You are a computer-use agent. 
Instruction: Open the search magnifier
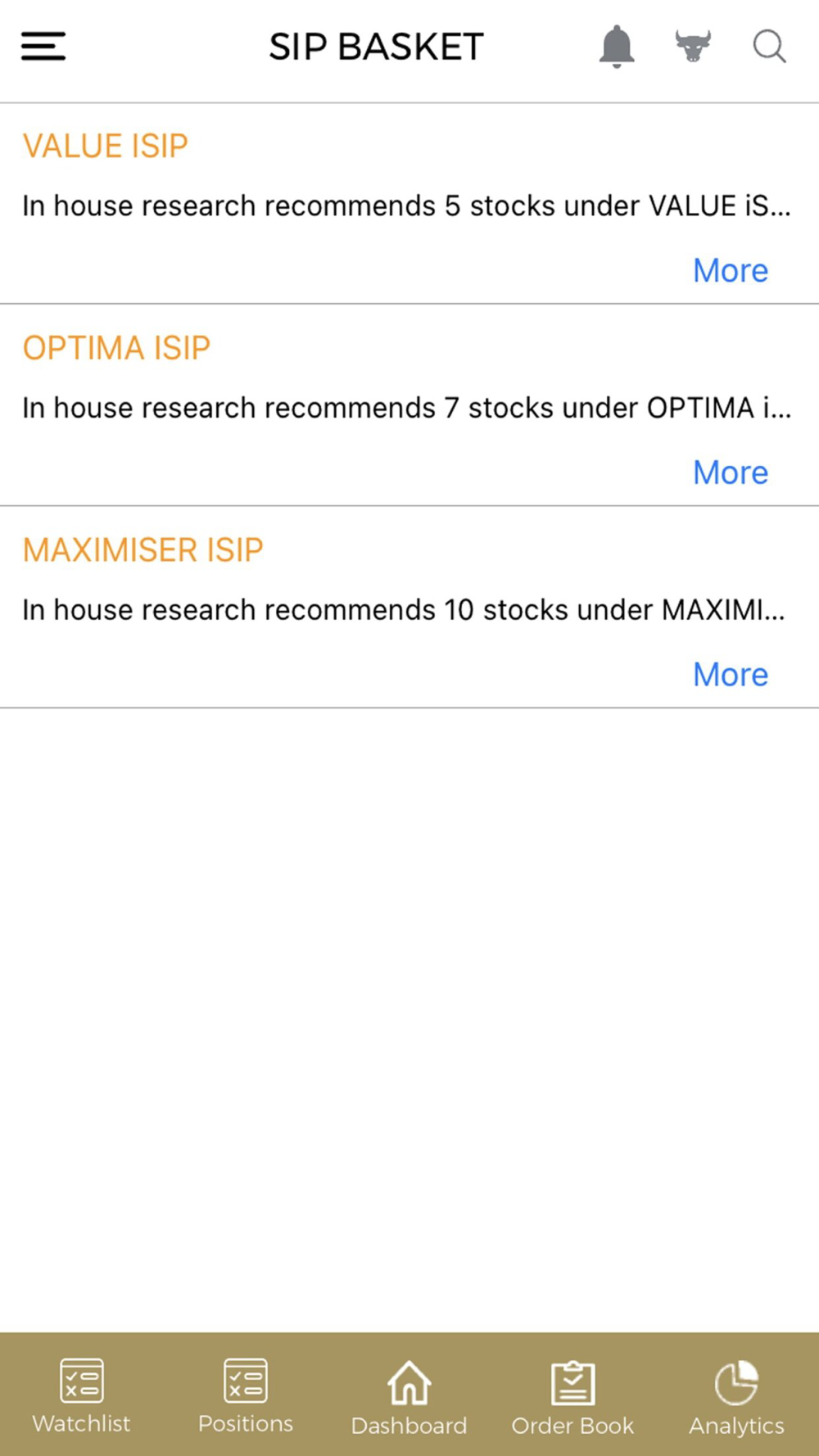pyautogui.click(x=770, y=47)
